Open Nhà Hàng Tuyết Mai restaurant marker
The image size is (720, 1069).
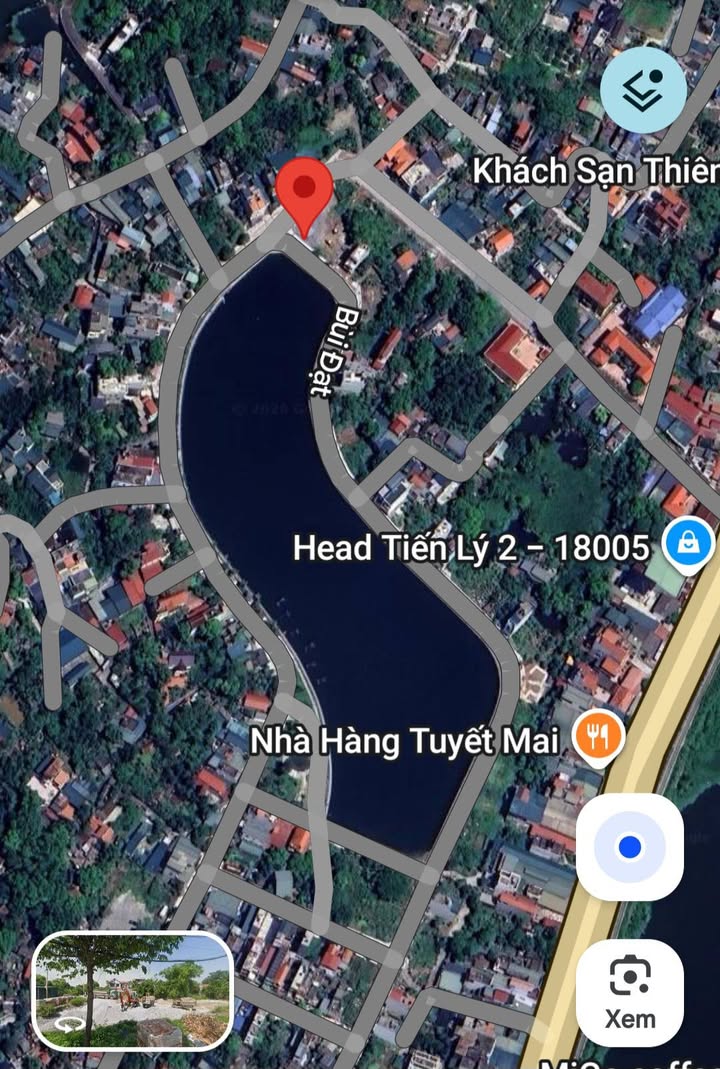pos(598,740)
